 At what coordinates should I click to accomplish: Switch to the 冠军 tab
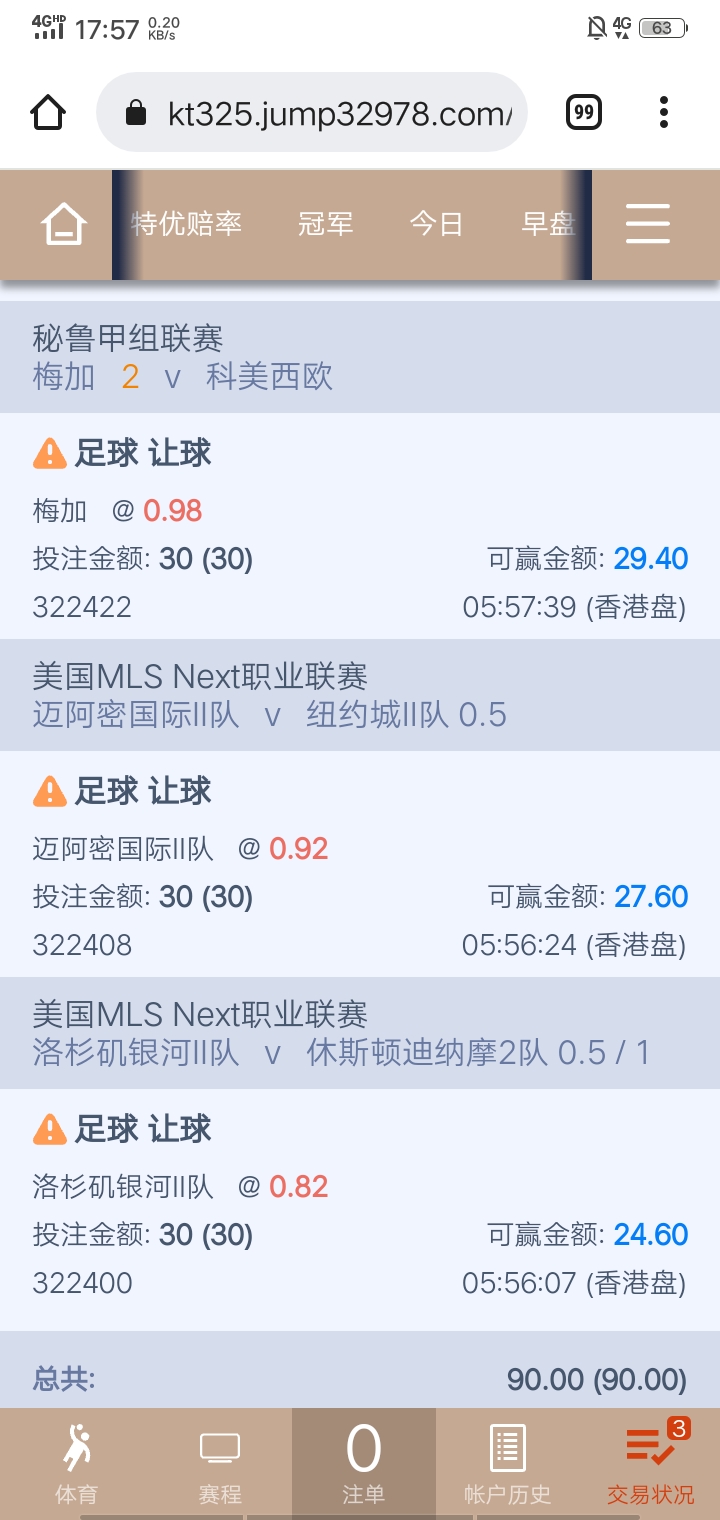tap(326, 224)
